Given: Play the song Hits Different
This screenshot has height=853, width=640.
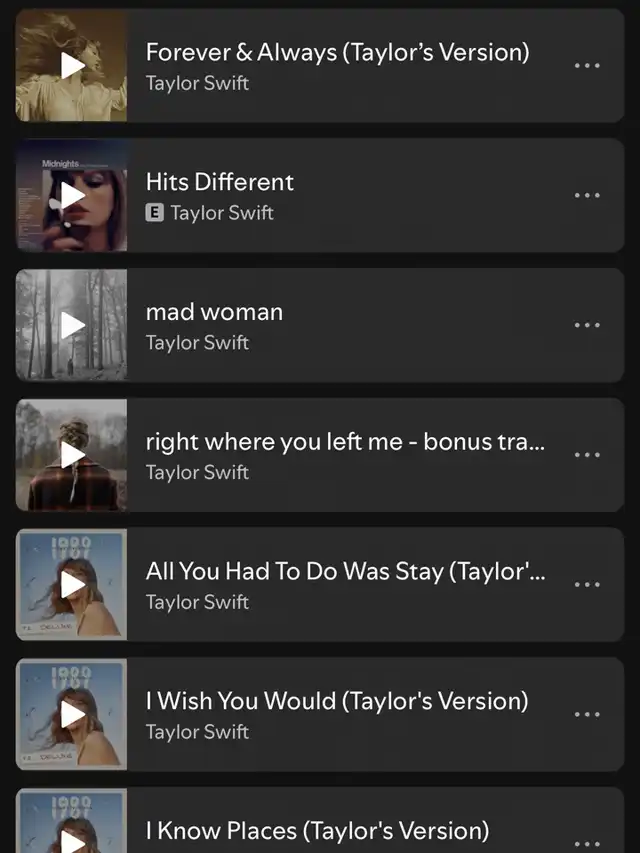Looking at the screenshot, I should tap(72, 196).
